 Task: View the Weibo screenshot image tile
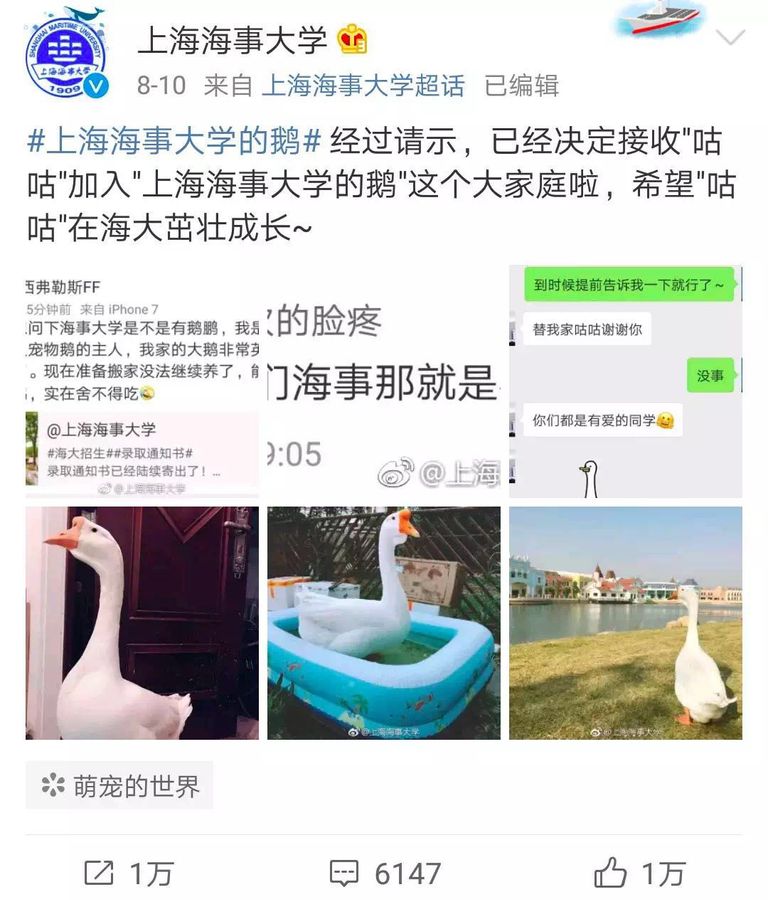point(142,382)
